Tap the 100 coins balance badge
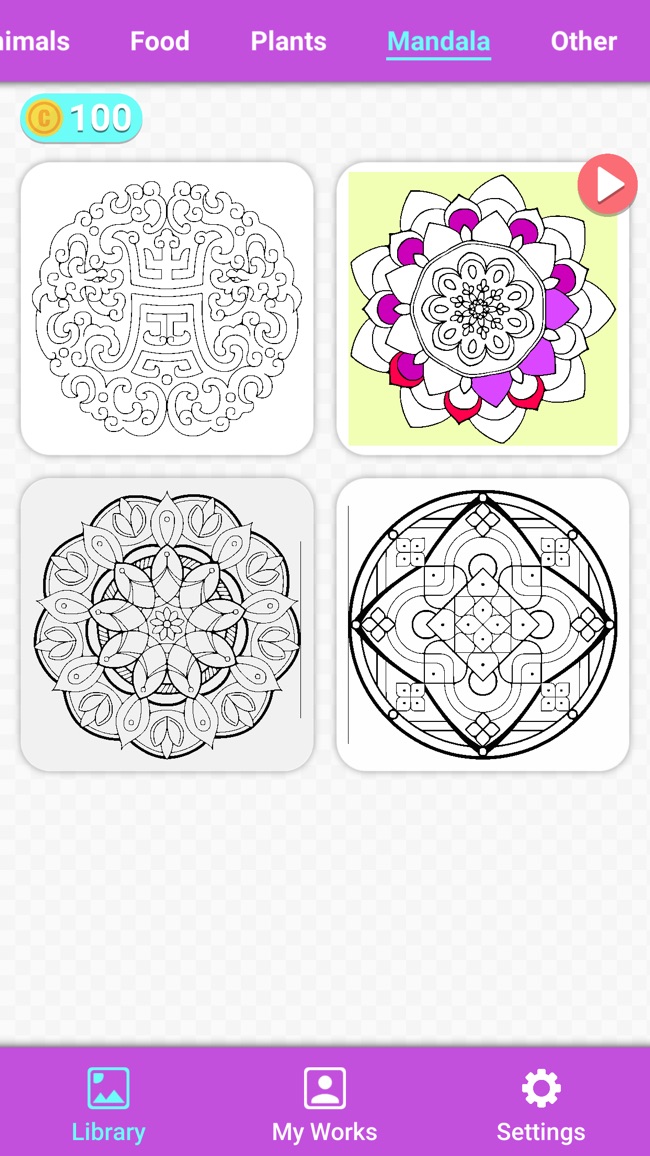Screen dimensions: 650x1156 tap(82, 119)
